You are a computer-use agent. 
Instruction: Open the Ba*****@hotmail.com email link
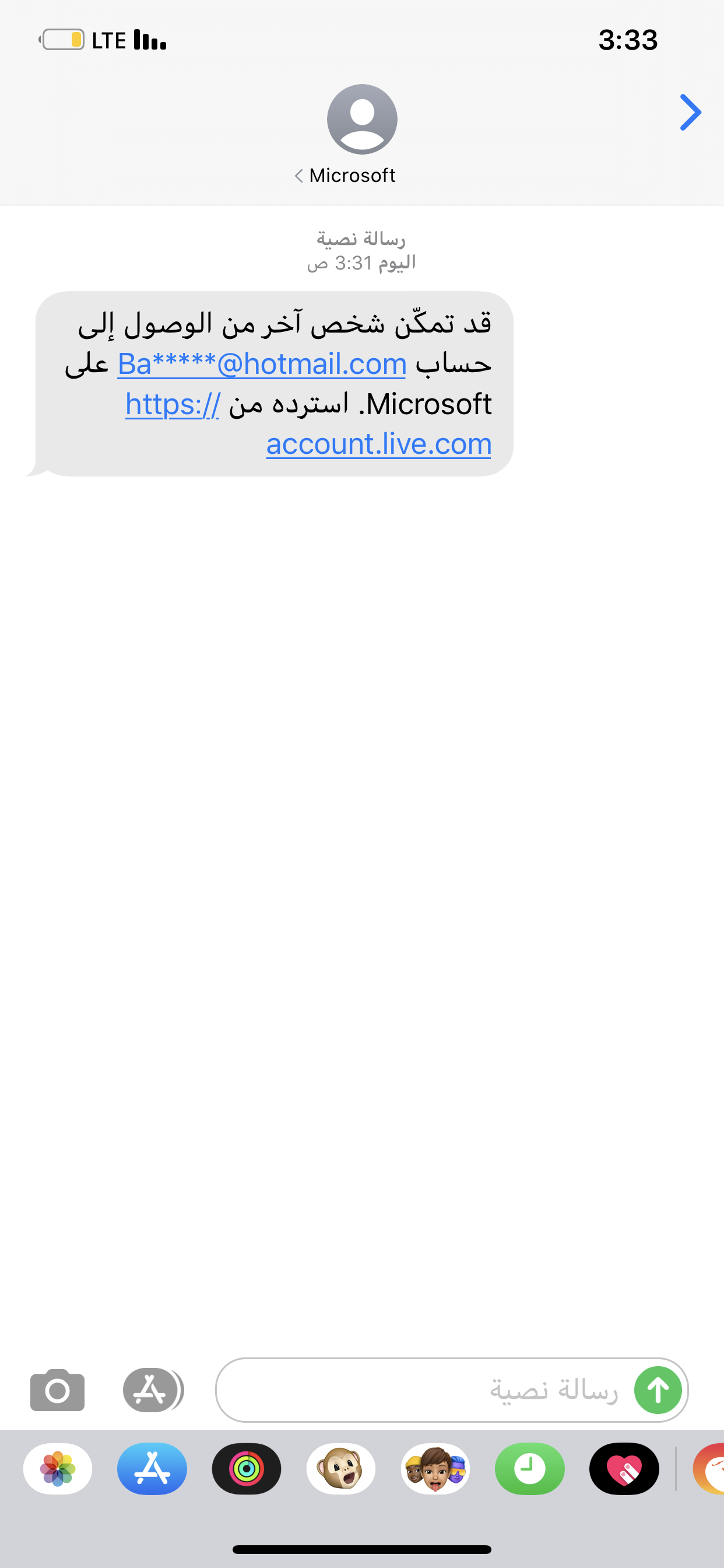pyautogui.click(x=262, y=364)
